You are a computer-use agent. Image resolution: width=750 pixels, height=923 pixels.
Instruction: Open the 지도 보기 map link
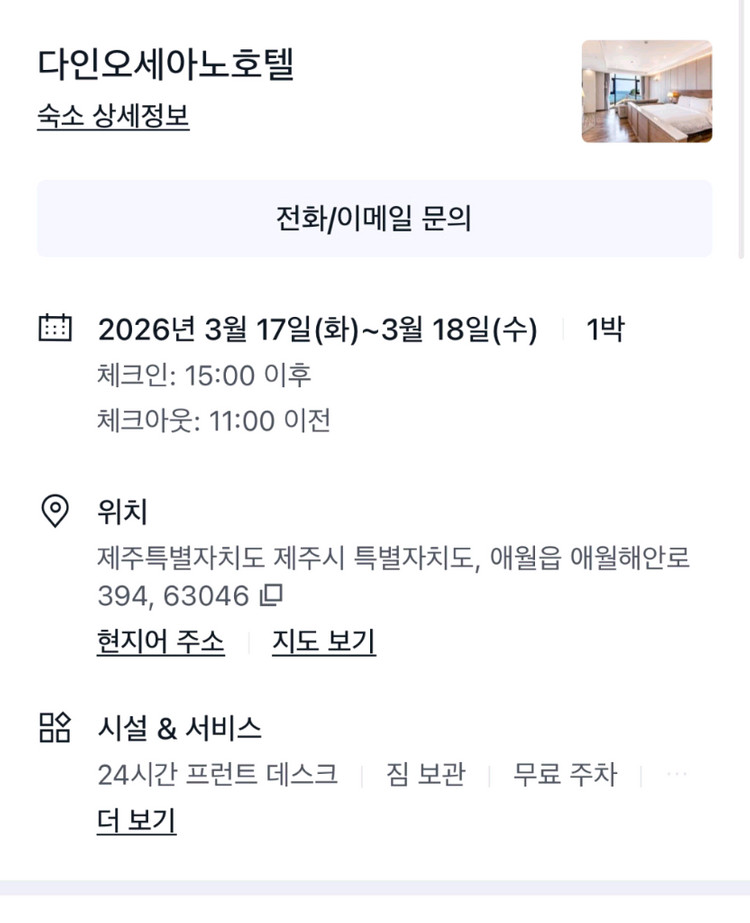pyautogui.click(x=323, y=641)
